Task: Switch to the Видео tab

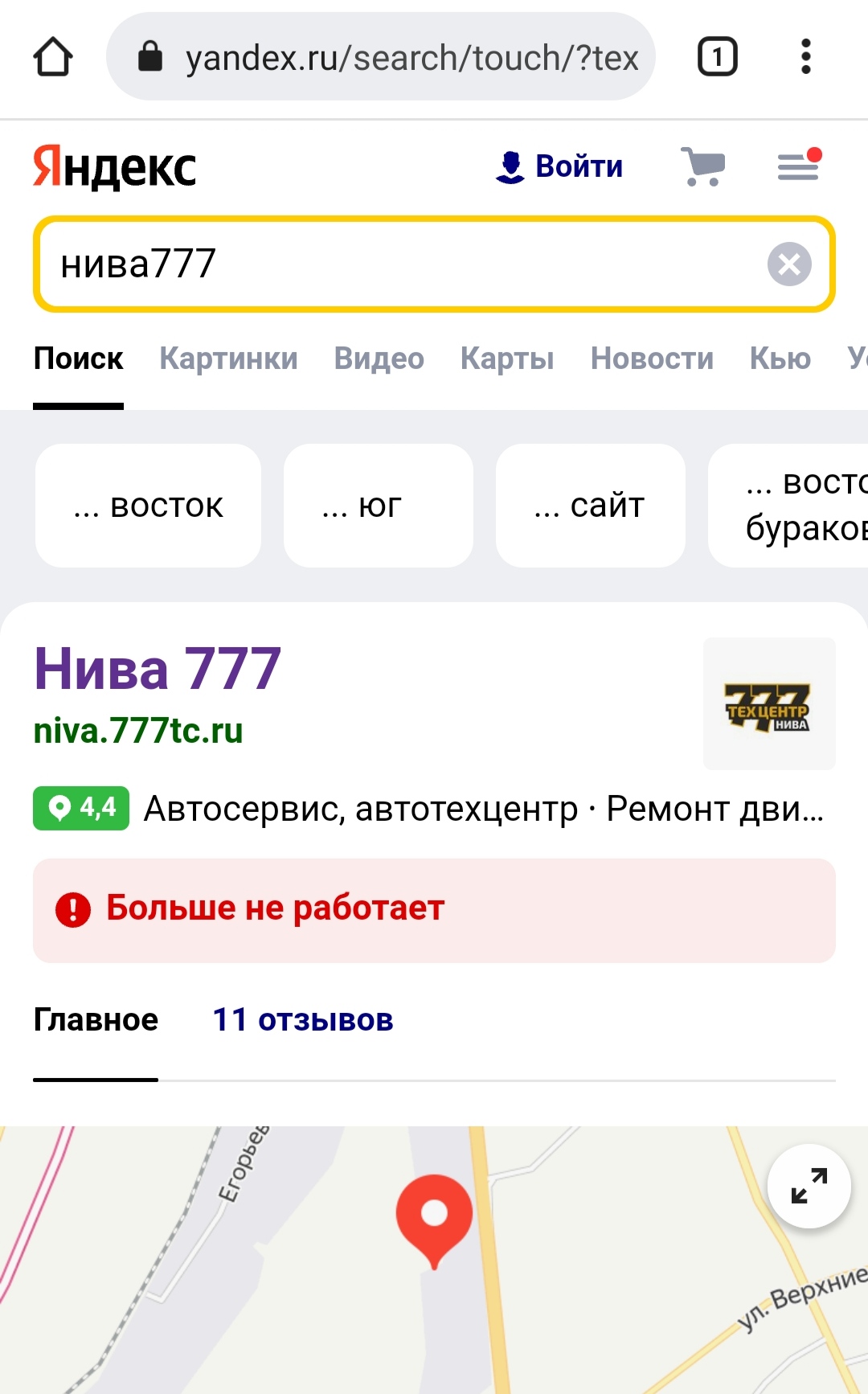Action: click(379, 359)
